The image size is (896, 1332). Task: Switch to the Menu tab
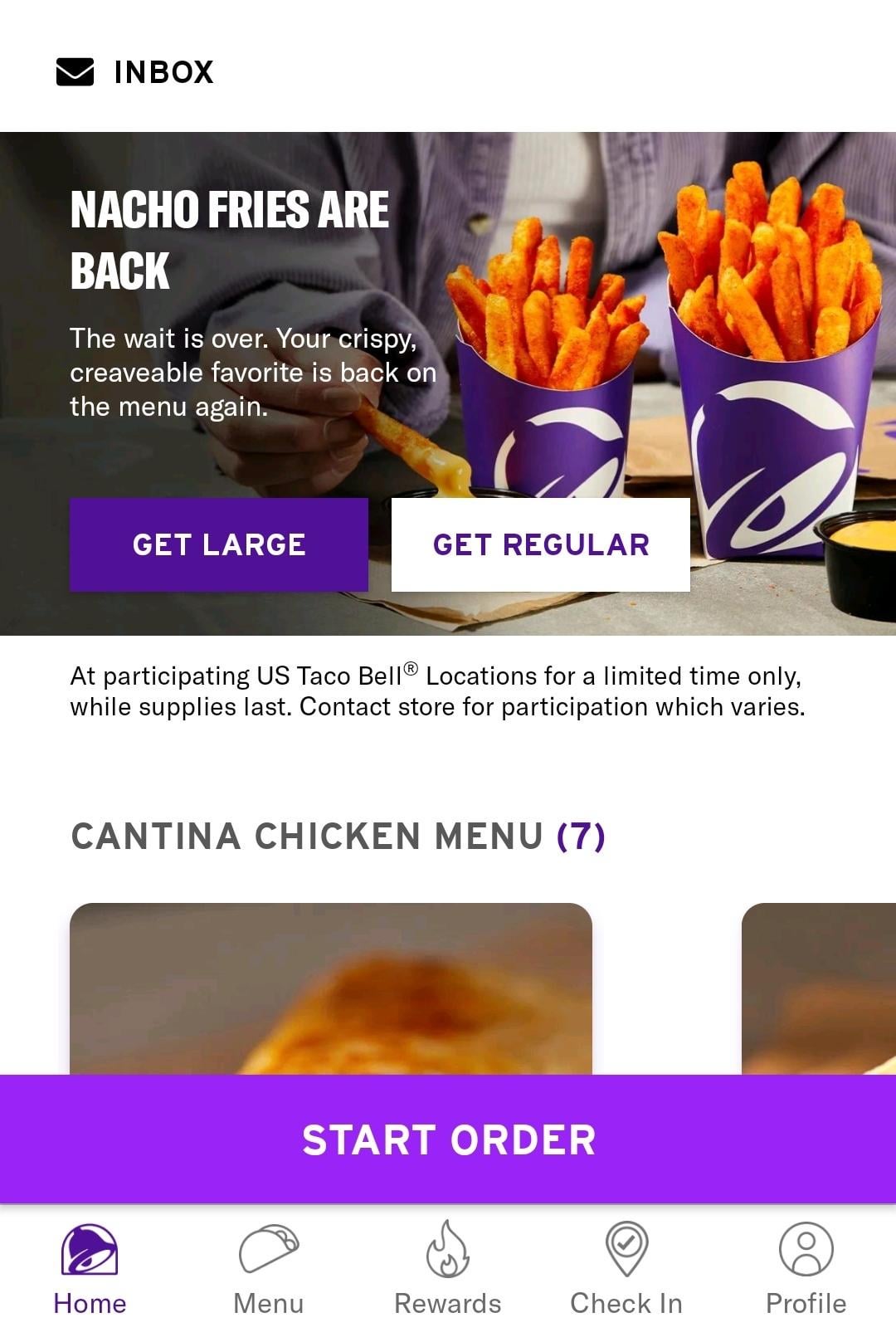[x=269, y=1269]
